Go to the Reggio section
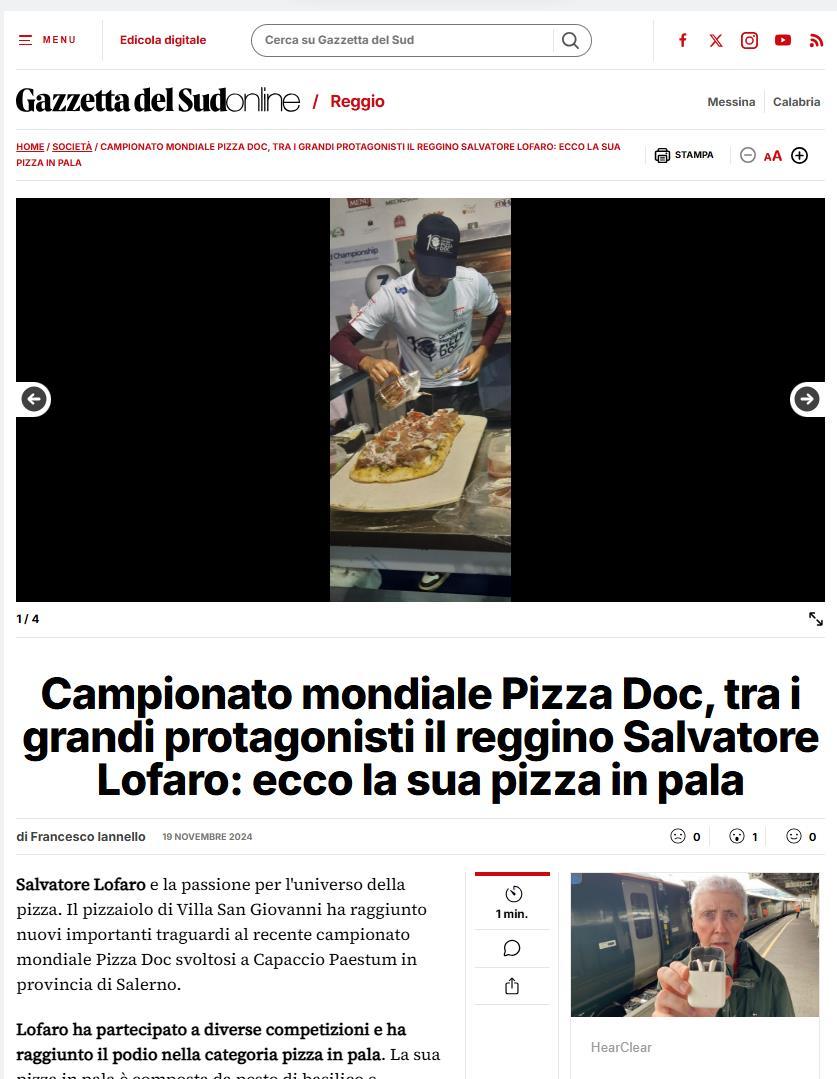Image resolution: width=837 pixels, height=1079 pixels. pos(357,101)
